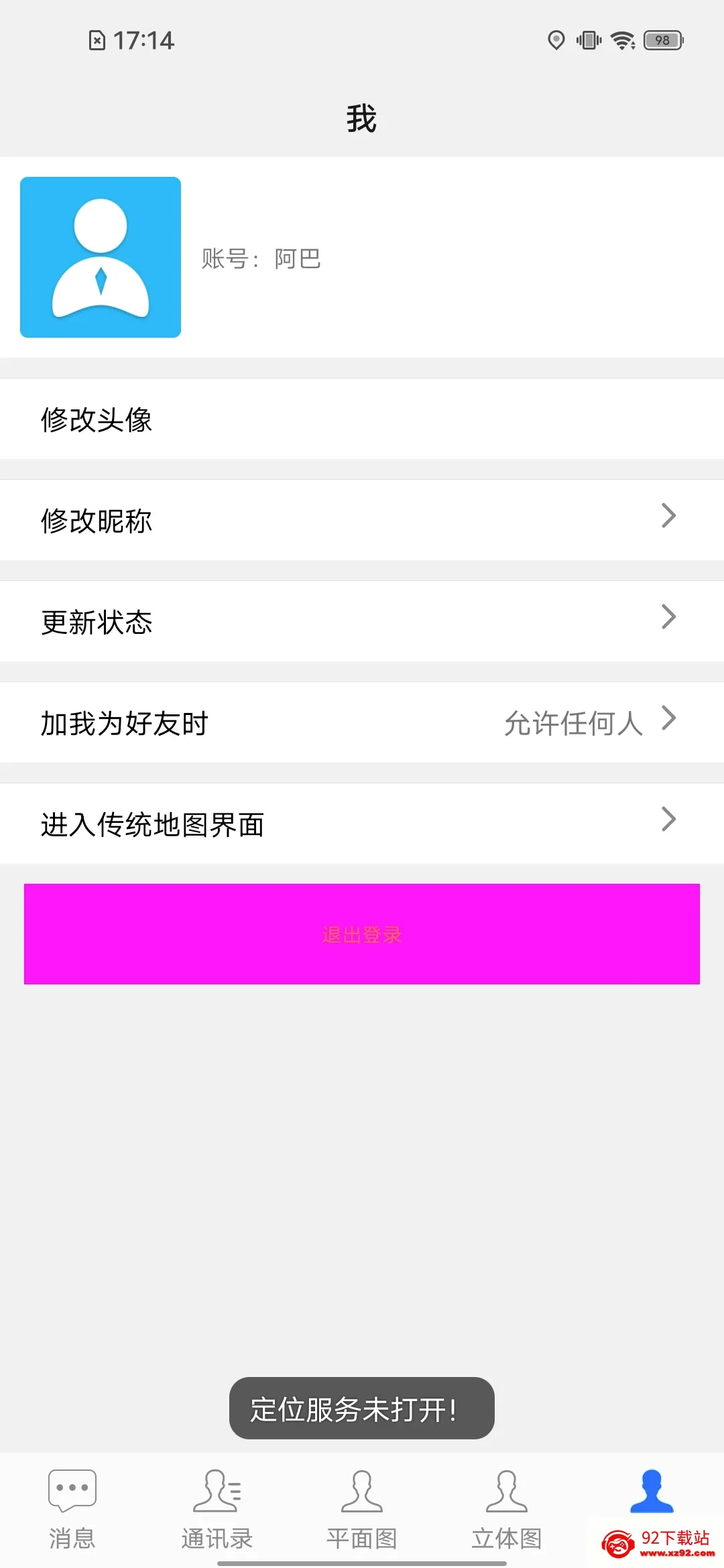Open 更新状态 to update status

click(362, 621)
